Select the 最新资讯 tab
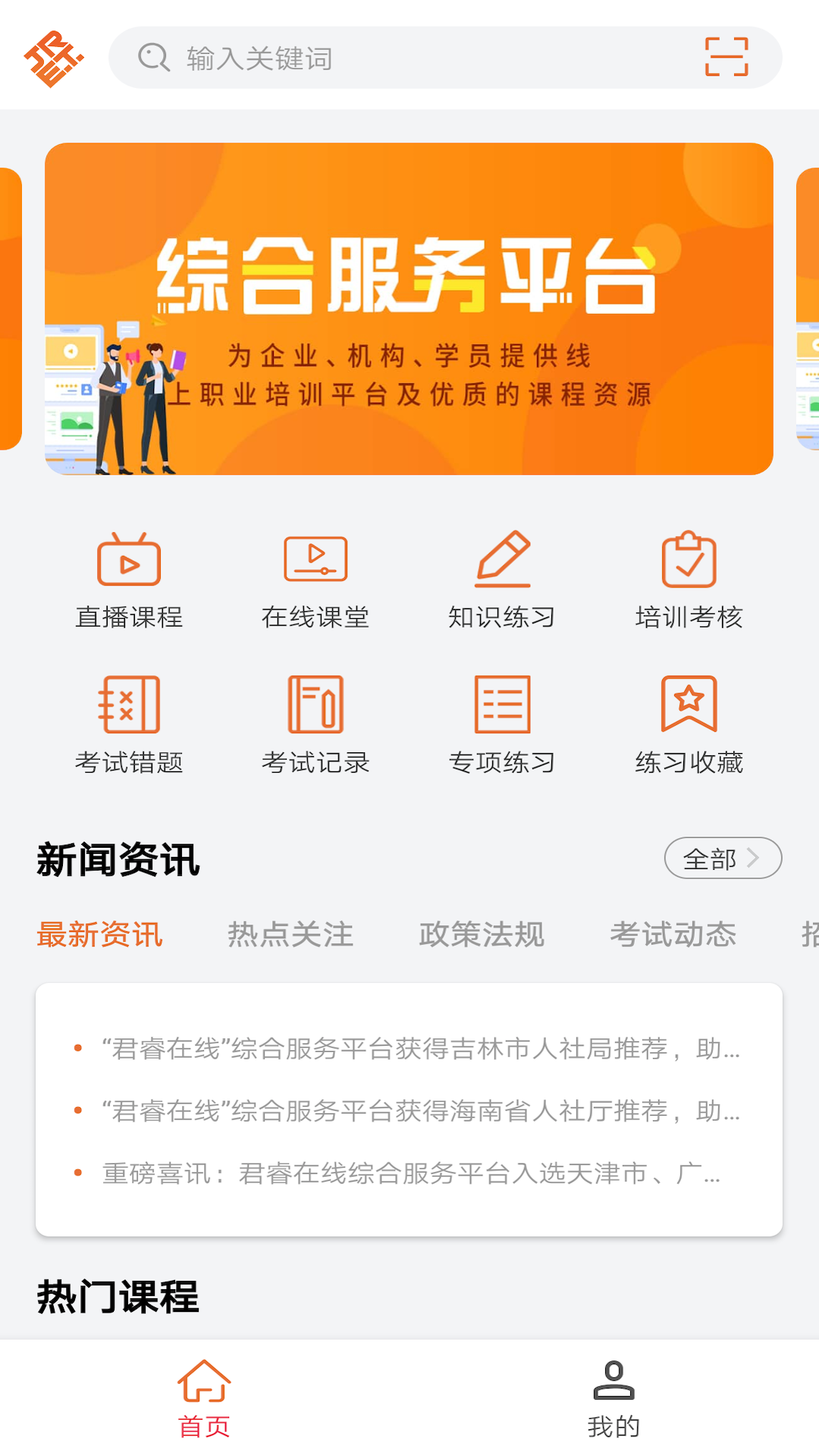Image resolution: width=819 pixels, height=1456 pixels. (99, 934)
